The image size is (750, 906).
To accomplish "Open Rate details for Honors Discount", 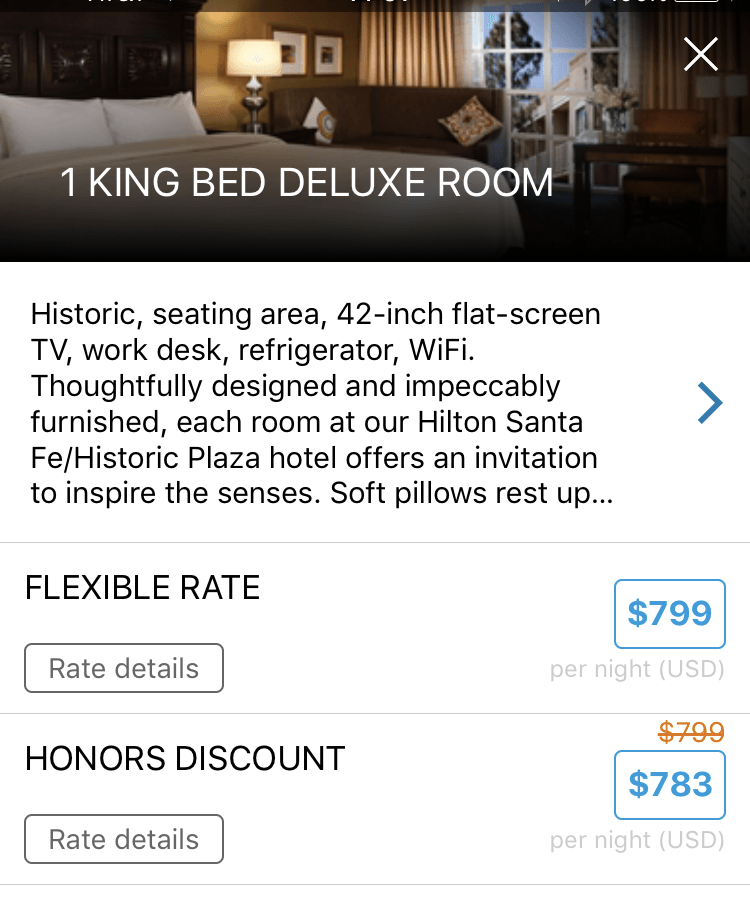I will [x=124, y=840].
